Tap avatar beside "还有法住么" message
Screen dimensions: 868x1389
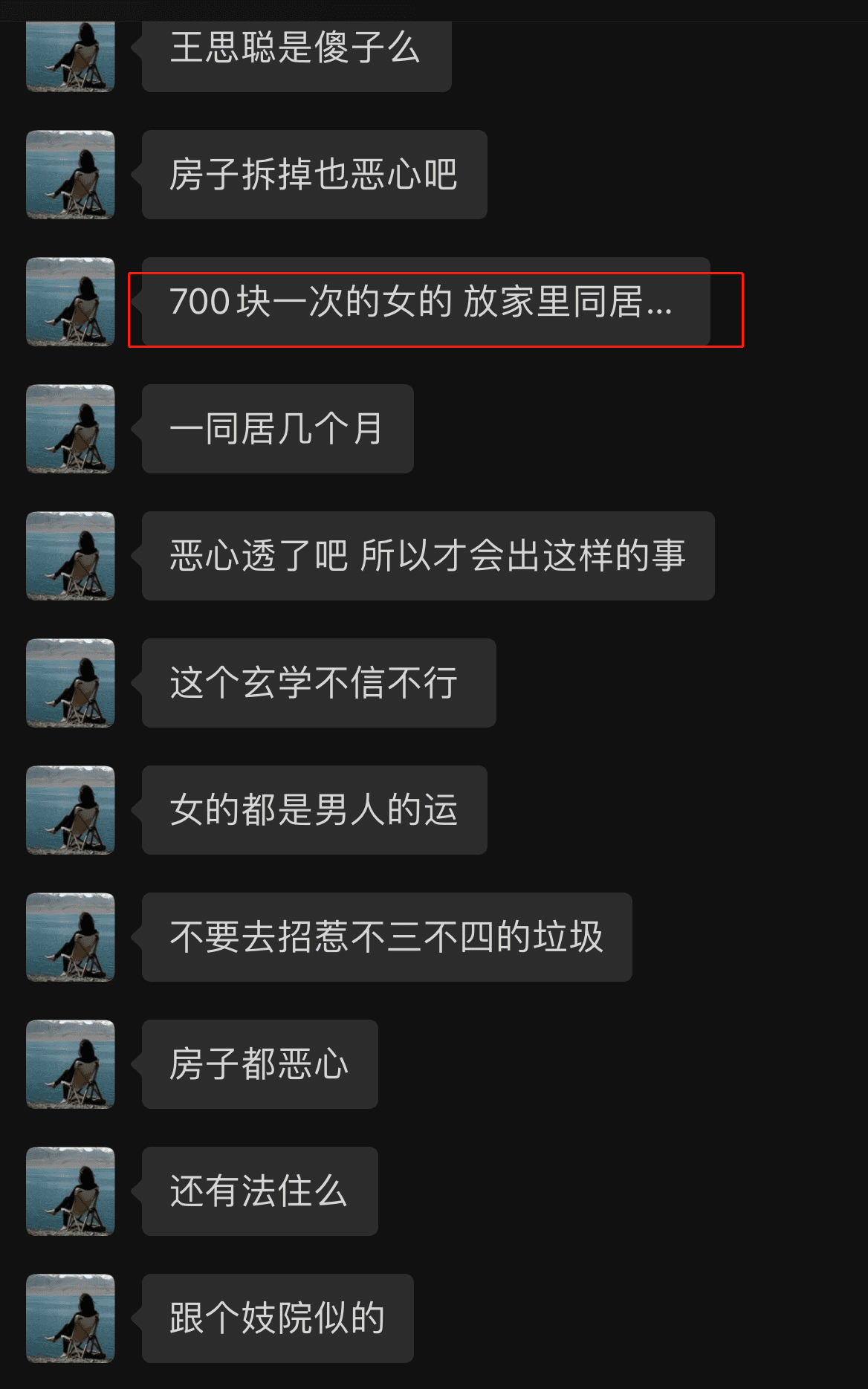[71, 1191]
